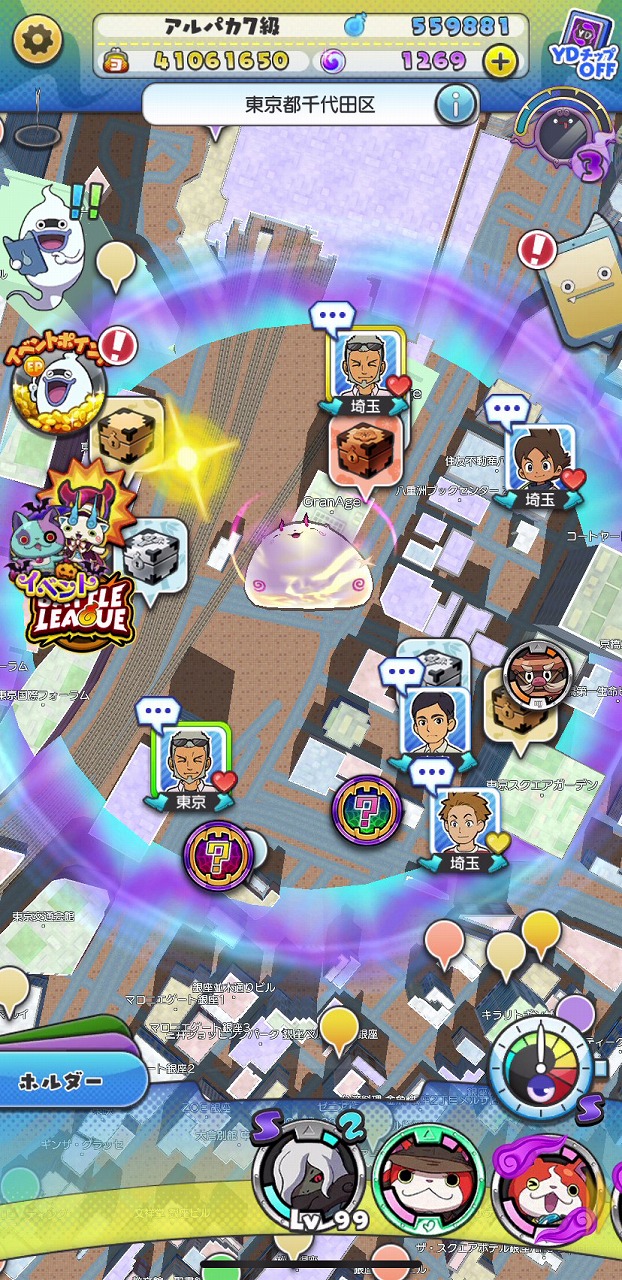This screenshot has width=622, height=1280.
Task: Open the Lv 99 yokai medal
Action: pos(310,1173)
